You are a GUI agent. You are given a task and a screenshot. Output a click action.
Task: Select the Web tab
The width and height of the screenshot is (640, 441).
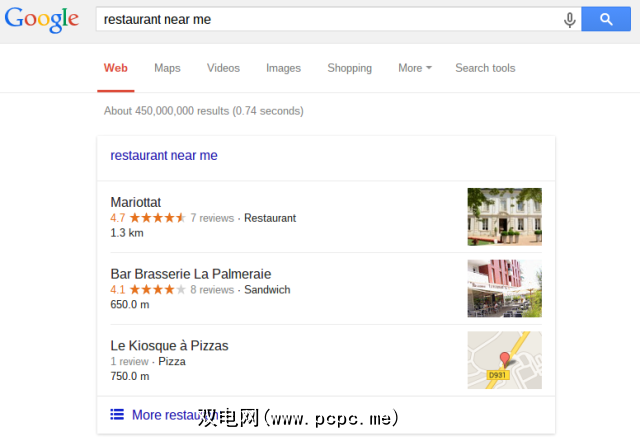[x=116, y=68]
